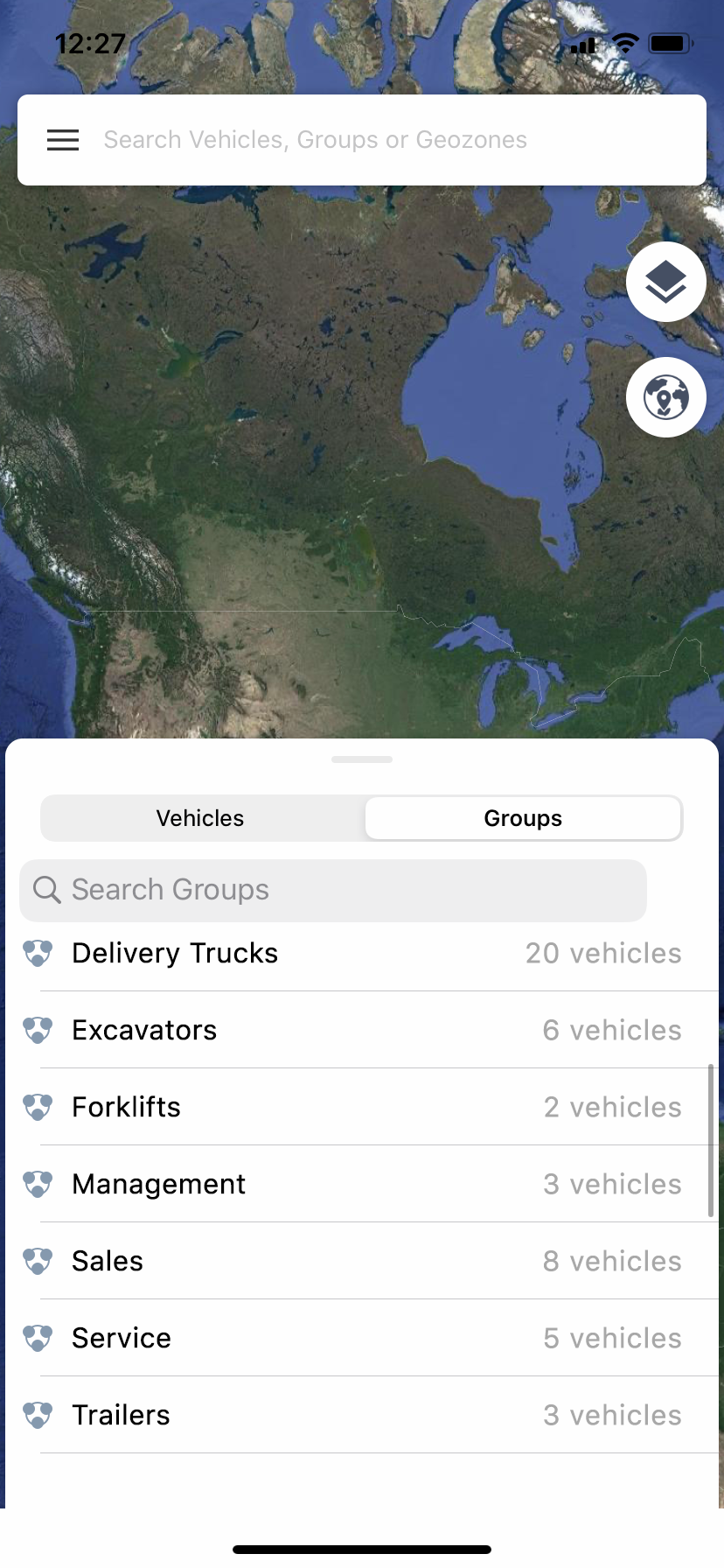Open the Service group
This screenshot has height=1568, width=724.
(362, 1338)
